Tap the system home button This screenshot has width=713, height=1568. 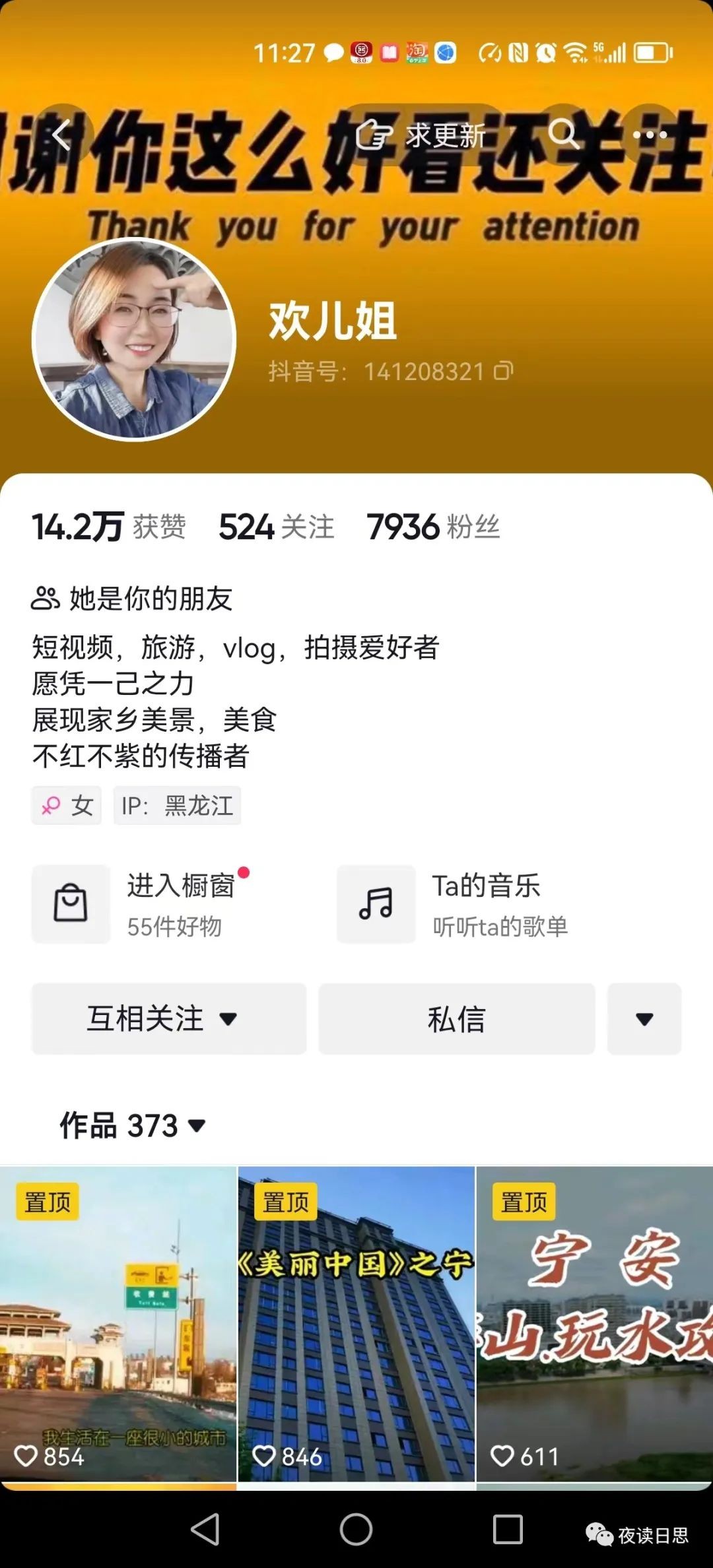pos(356,1529)
